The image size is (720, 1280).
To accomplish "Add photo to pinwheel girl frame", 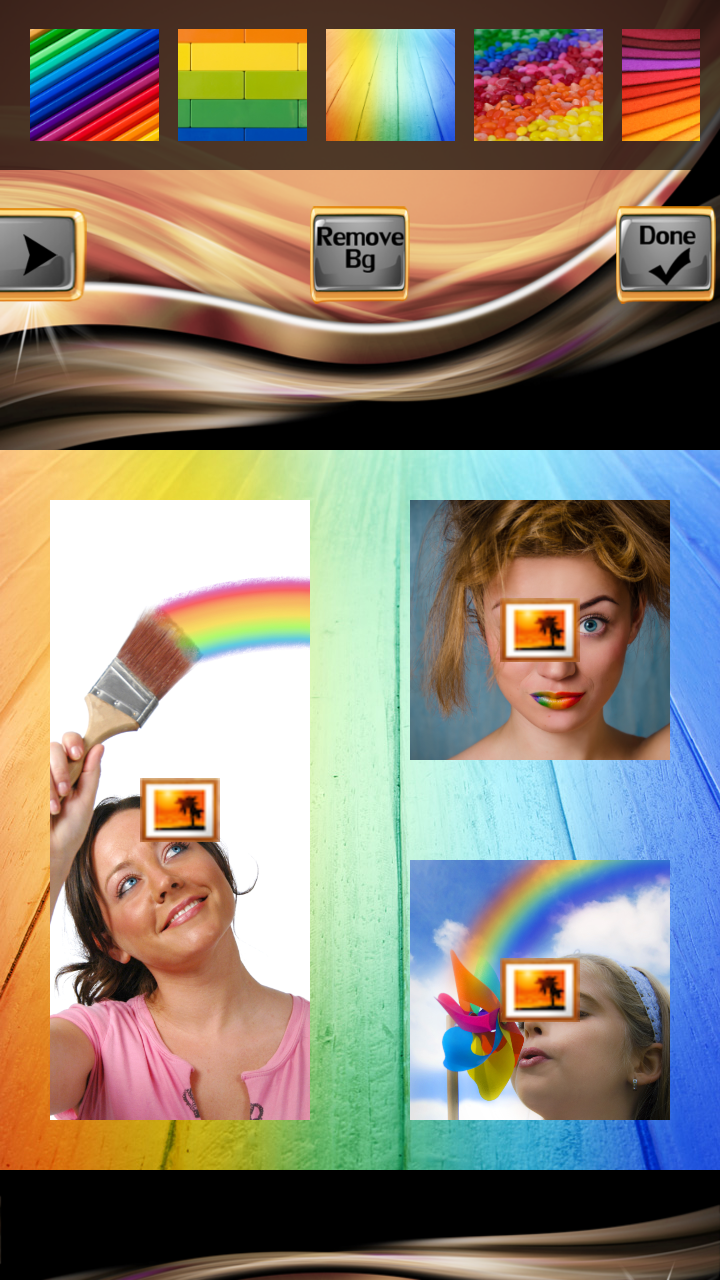I will pos(540,990).
